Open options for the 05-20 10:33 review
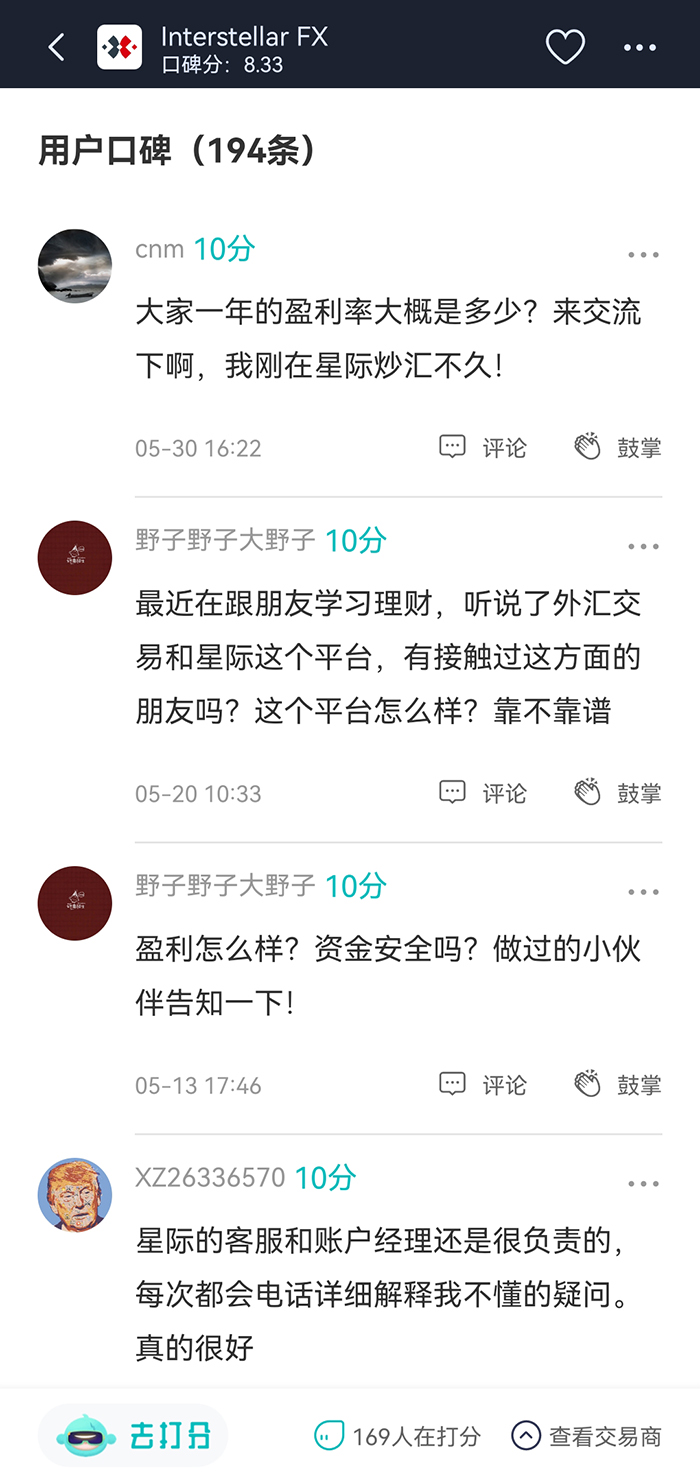 643,546
